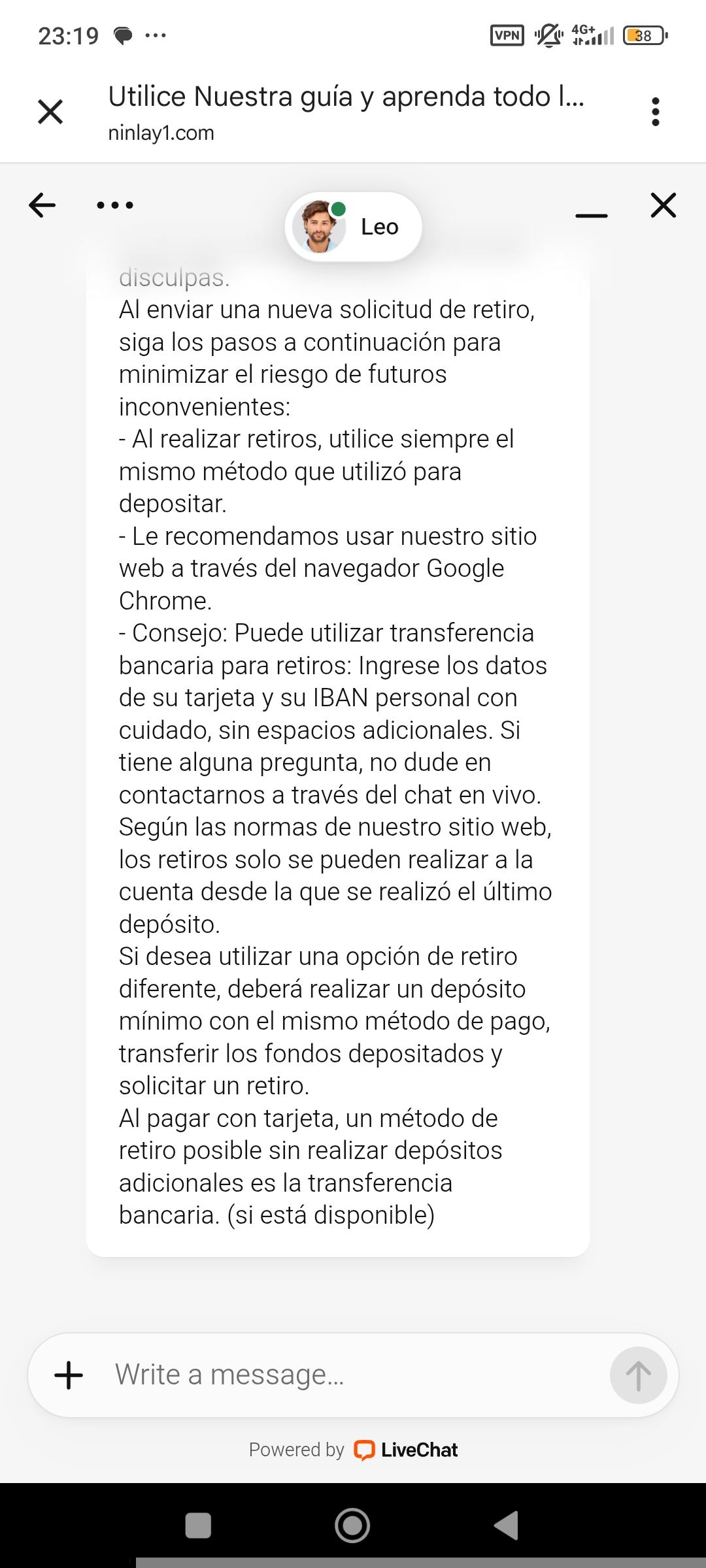
Task: Focus the Write a message field
Action: point(353,1375)
